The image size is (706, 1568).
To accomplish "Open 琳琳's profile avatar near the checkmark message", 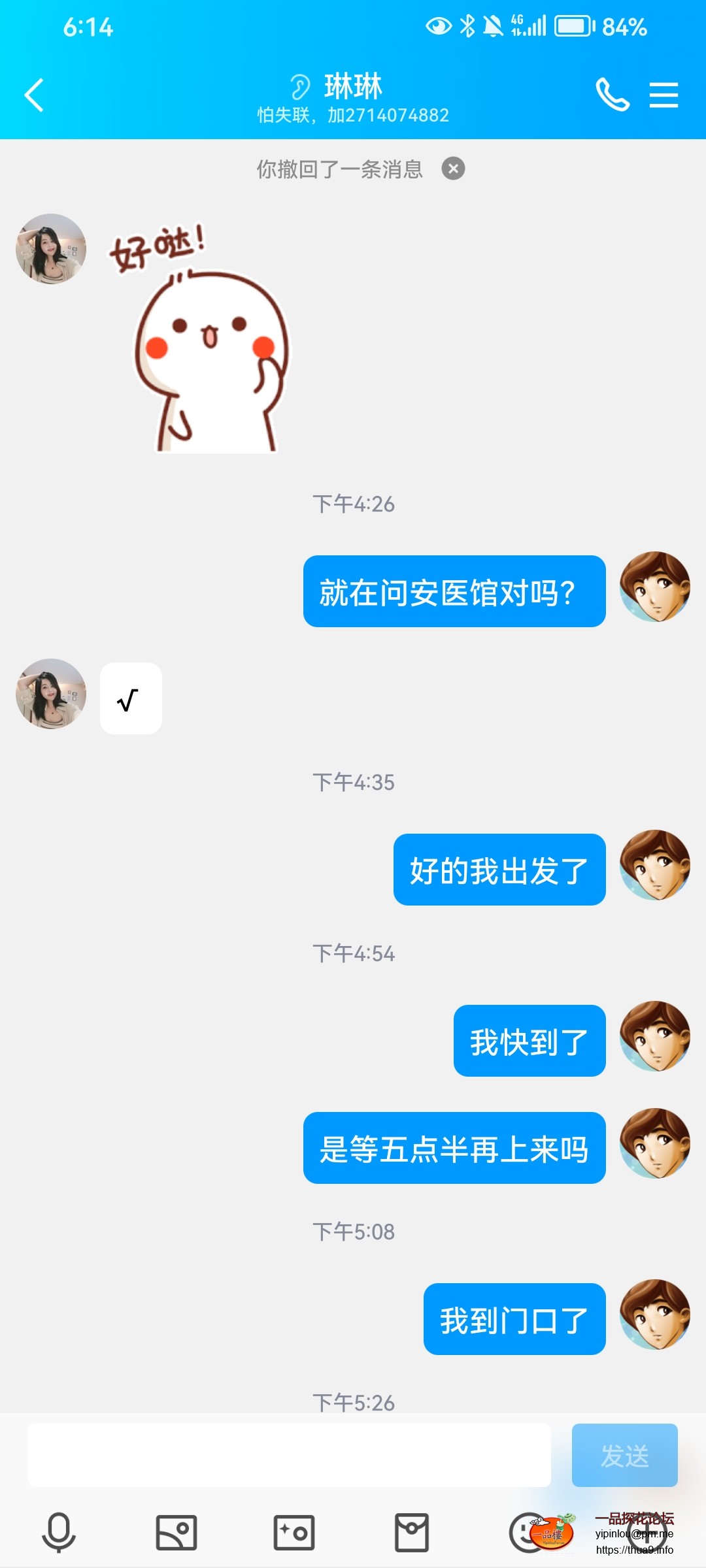I will click(50, 694).
